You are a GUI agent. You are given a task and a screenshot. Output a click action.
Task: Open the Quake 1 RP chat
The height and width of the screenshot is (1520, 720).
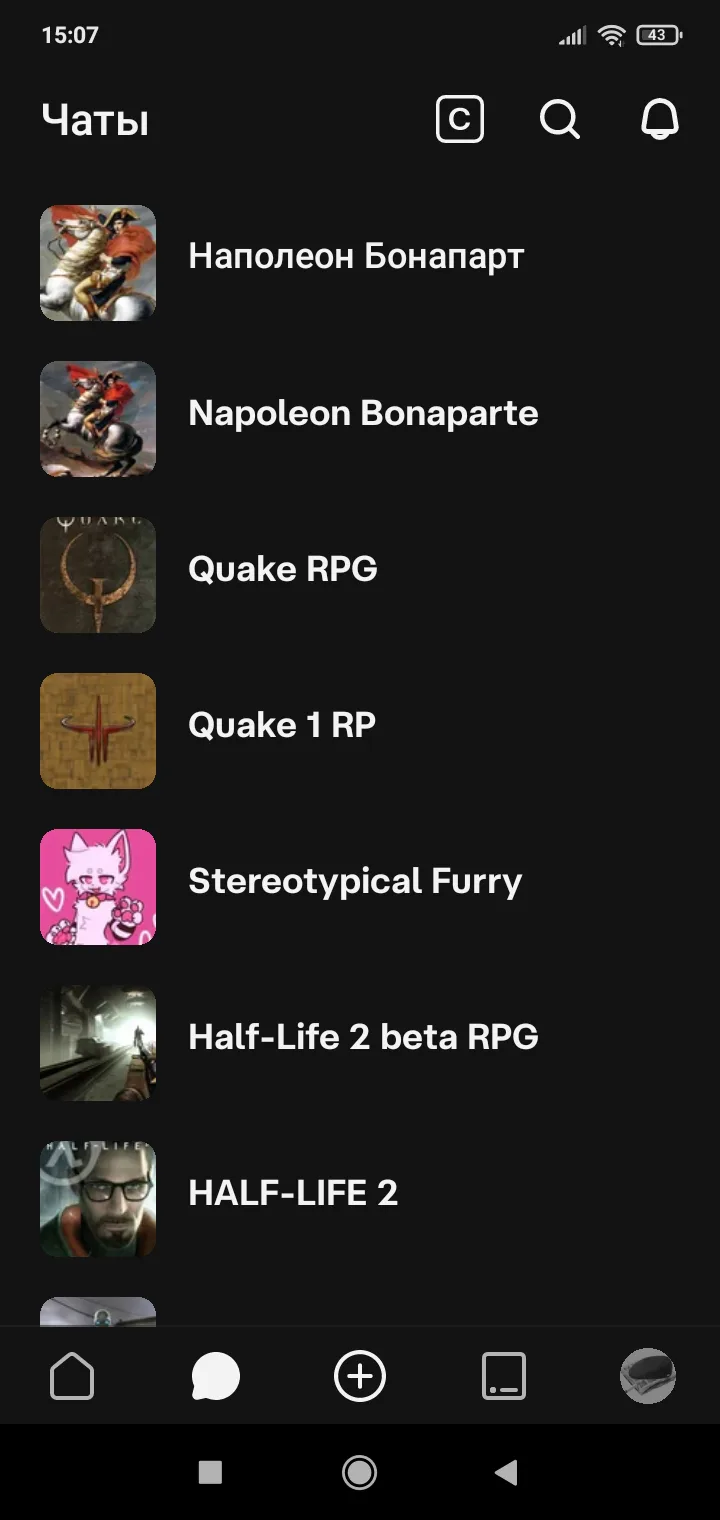(282, 725)
